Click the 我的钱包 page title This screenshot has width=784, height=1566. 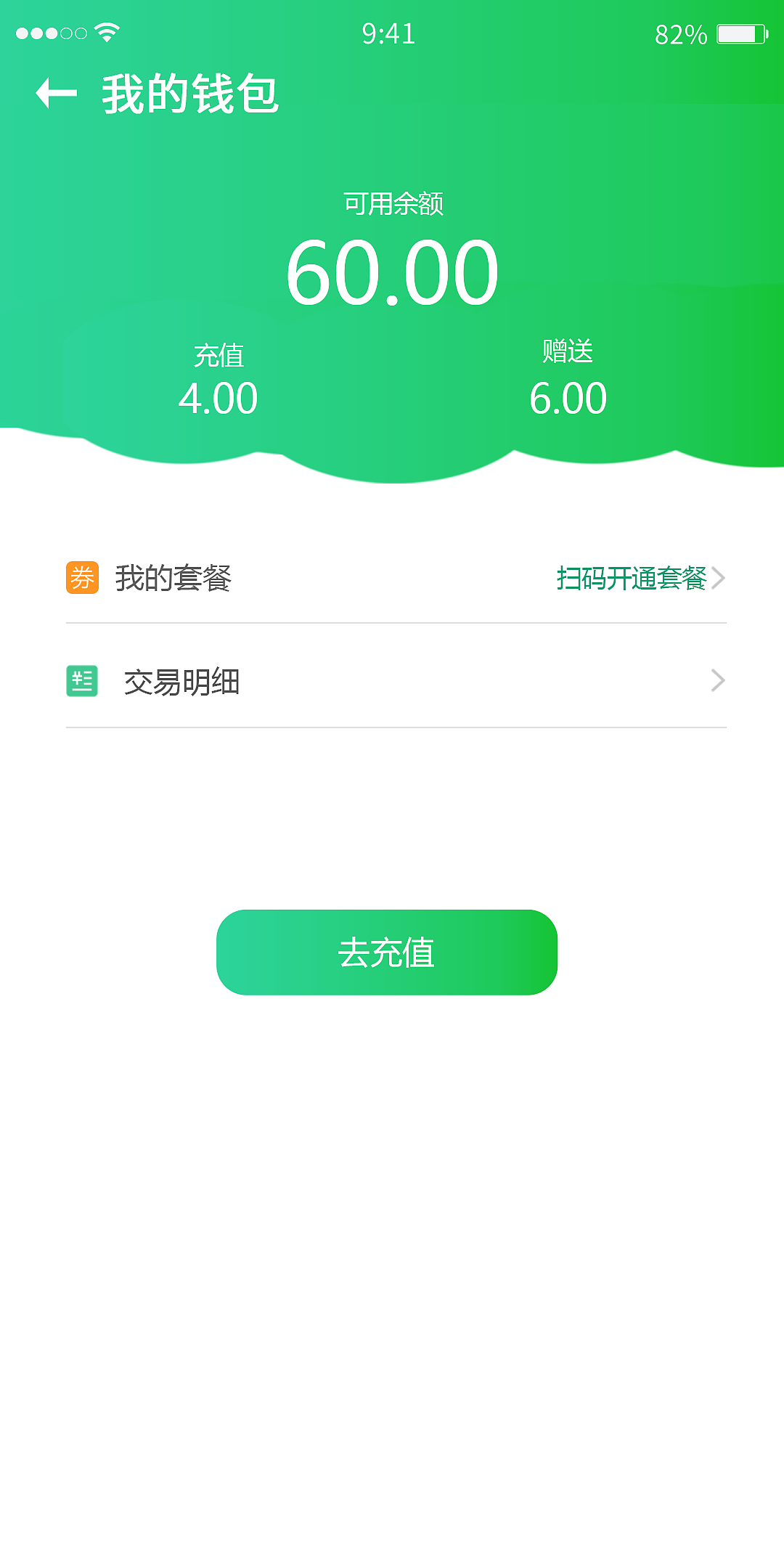tap(190, 94)
